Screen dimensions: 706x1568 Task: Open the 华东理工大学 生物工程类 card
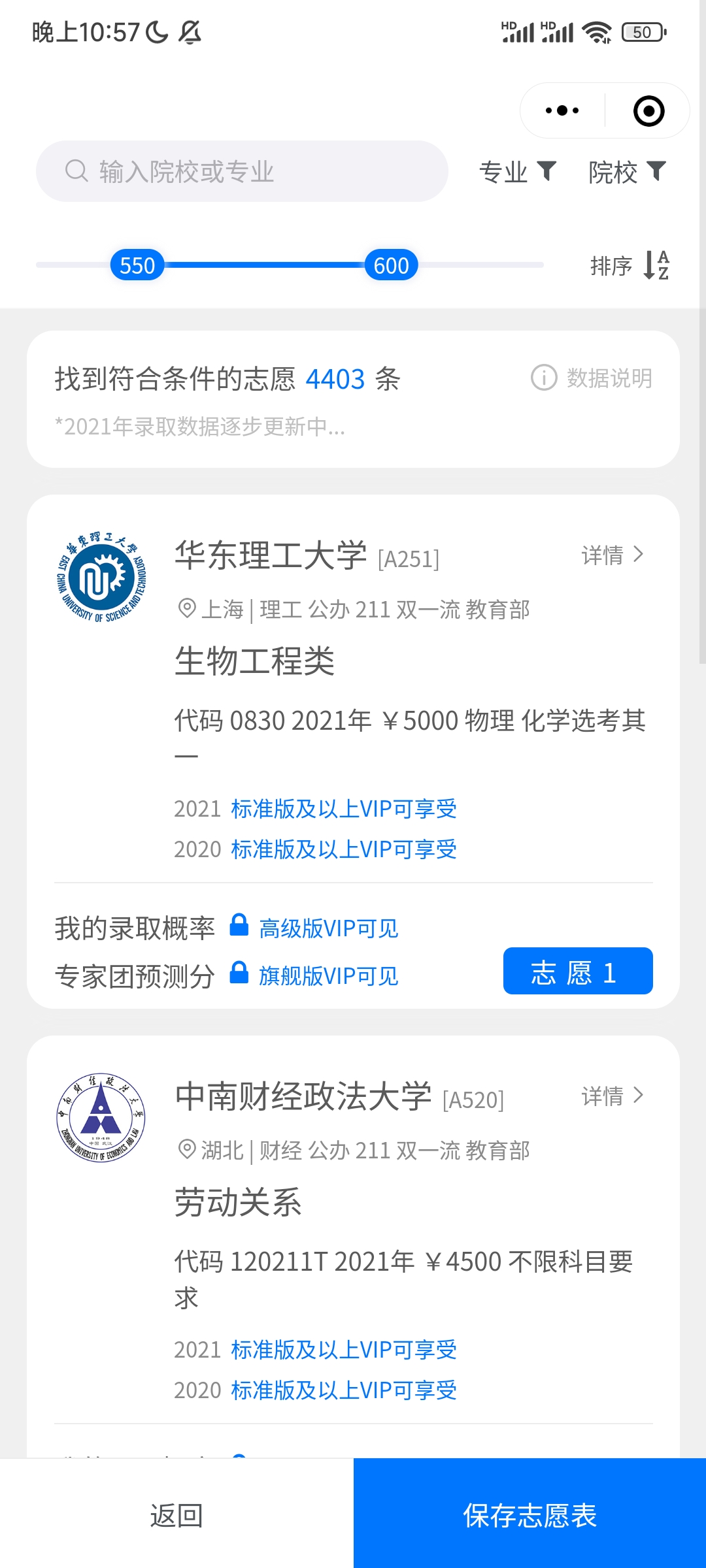(255, 661)
